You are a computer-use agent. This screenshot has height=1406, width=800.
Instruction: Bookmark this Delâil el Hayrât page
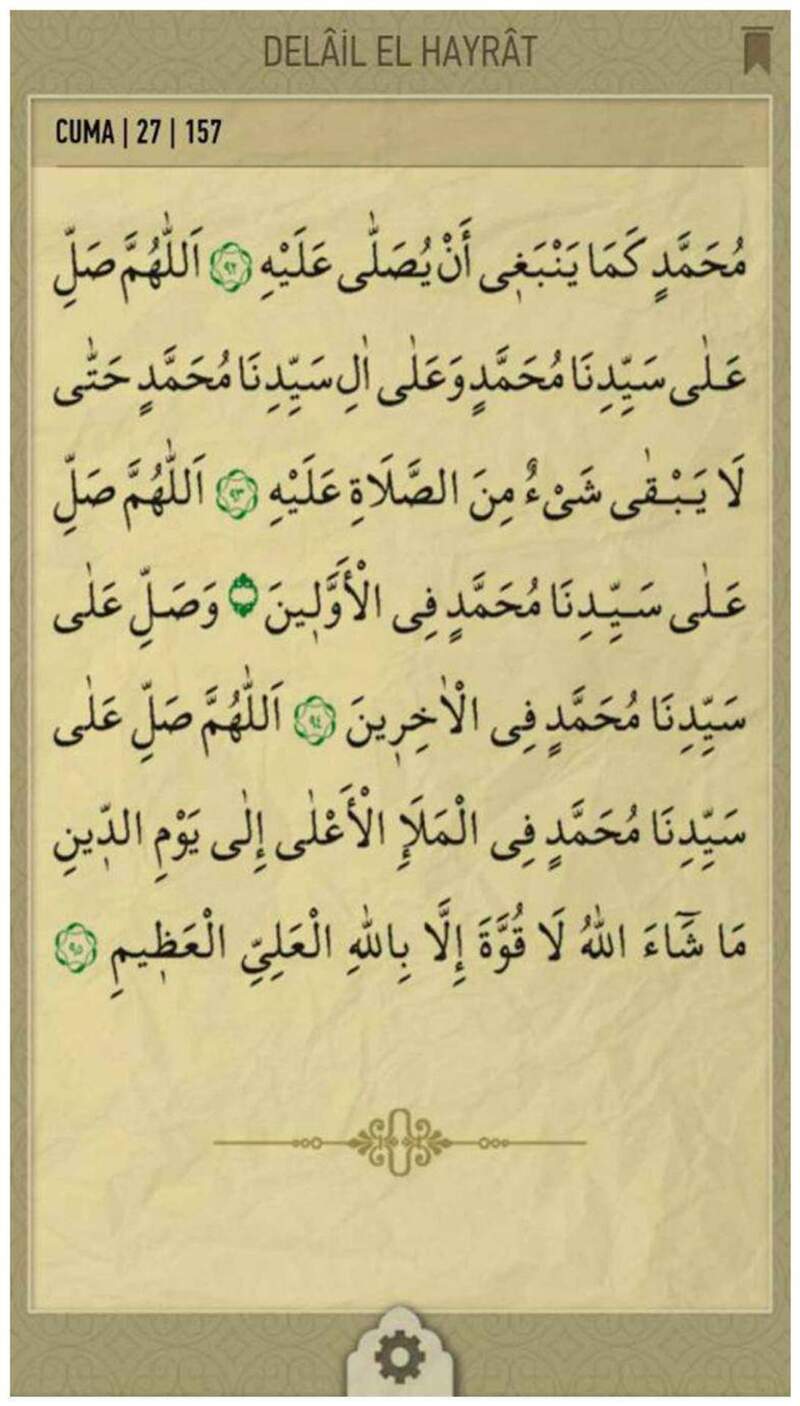click(757, 50)
